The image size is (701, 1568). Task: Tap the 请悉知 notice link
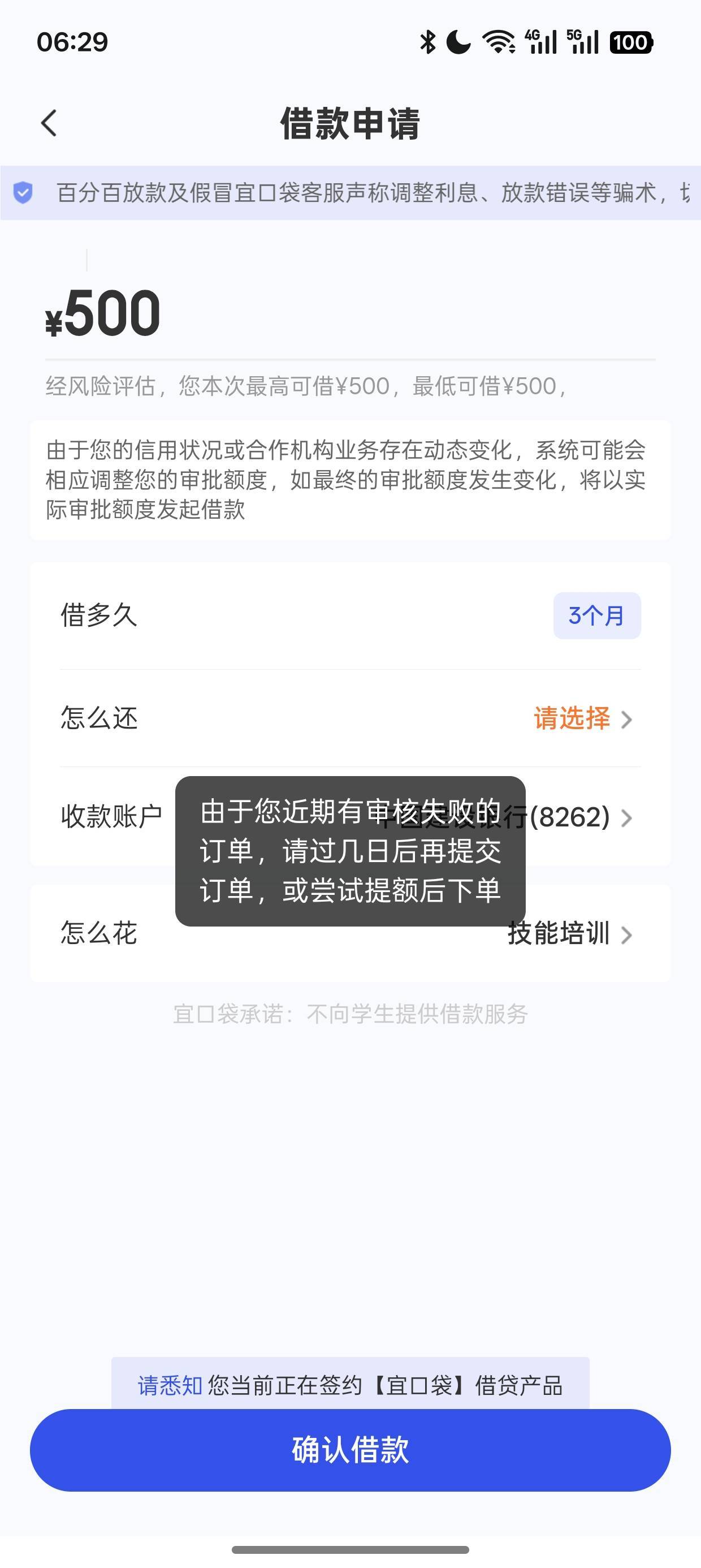pyautogui.click(x=170, y=1385)
